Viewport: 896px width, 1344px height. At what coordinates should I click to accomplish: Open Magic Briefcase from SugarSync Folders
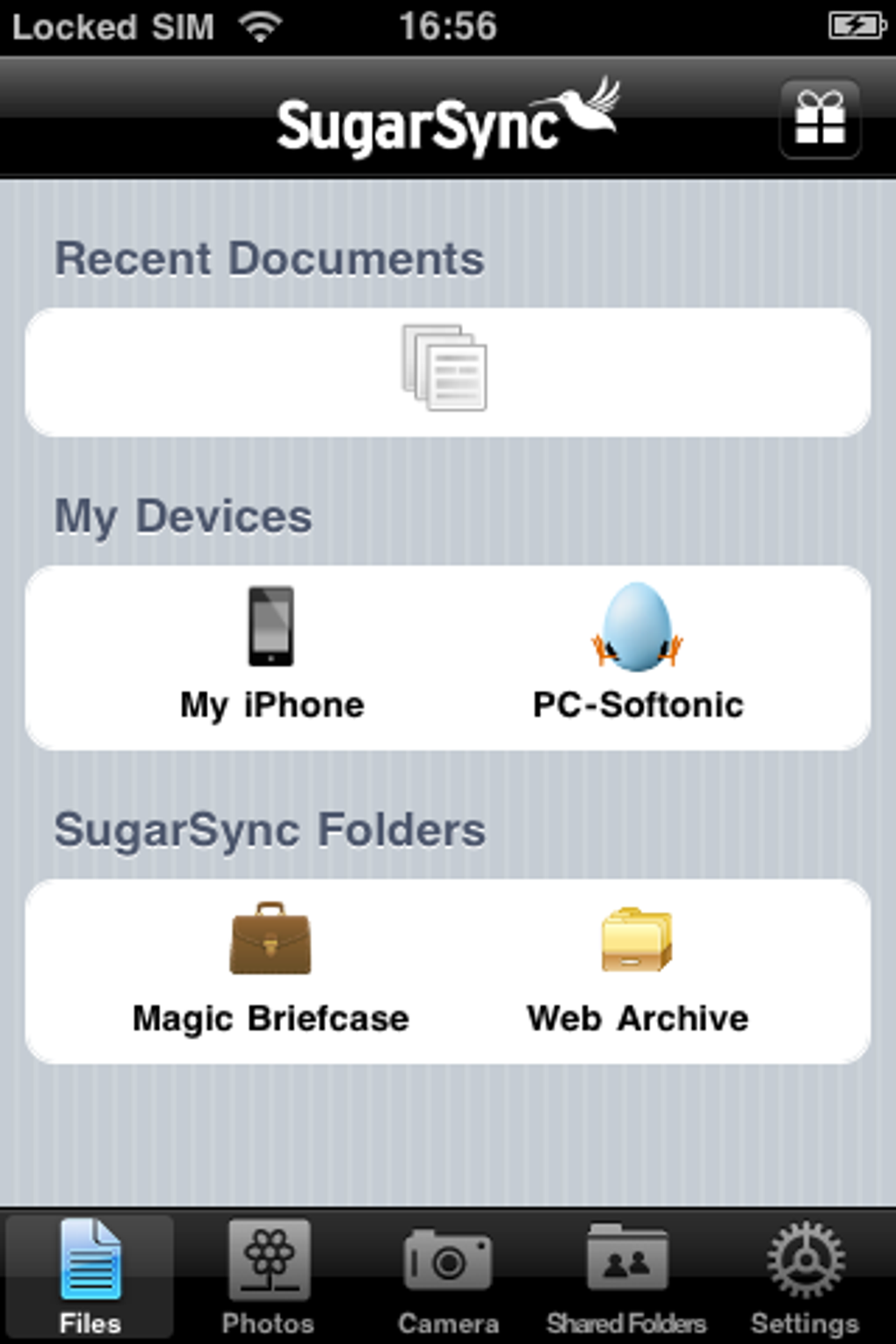[271, 966]
